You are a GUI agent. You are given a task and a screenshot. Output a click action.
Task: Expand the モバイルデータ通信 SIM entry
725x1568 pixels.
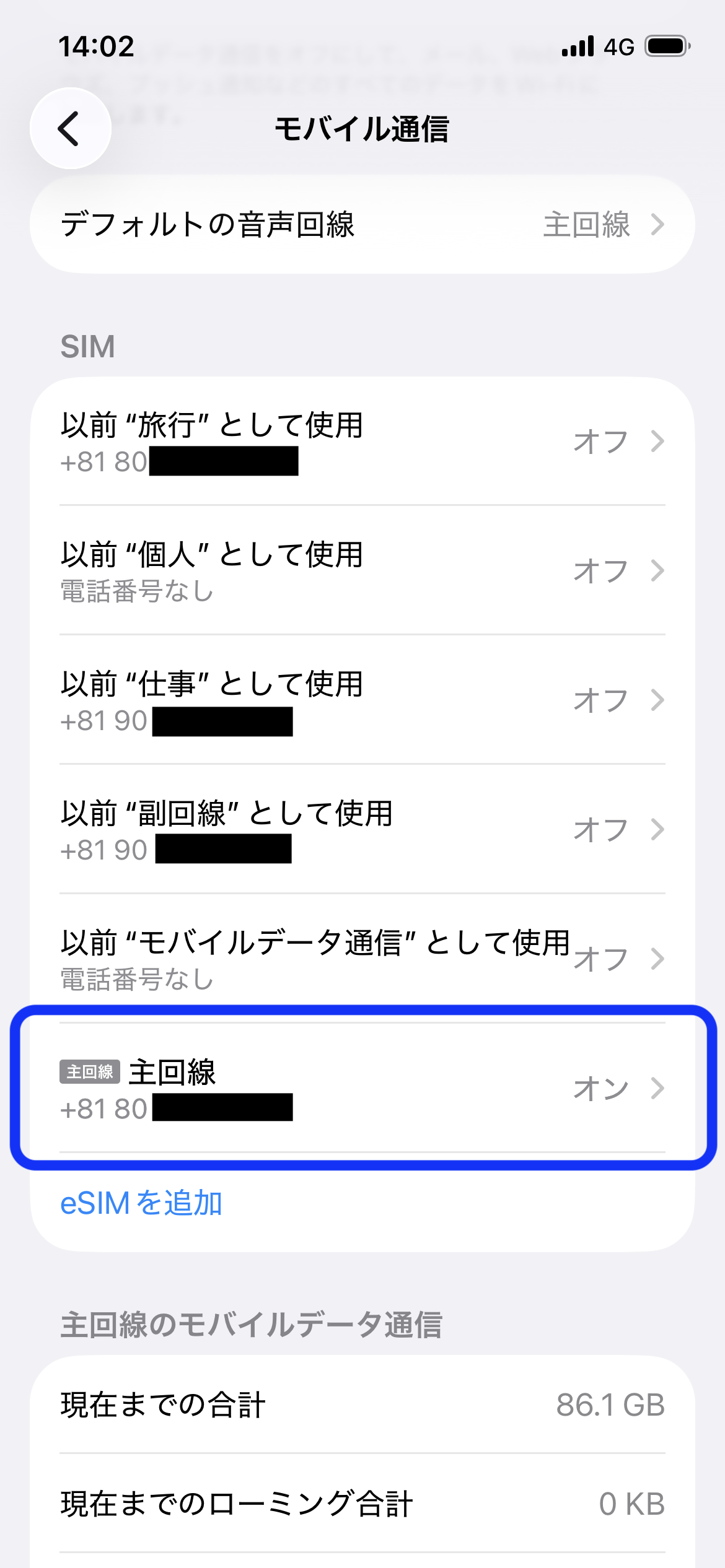(x=362, y=960)
